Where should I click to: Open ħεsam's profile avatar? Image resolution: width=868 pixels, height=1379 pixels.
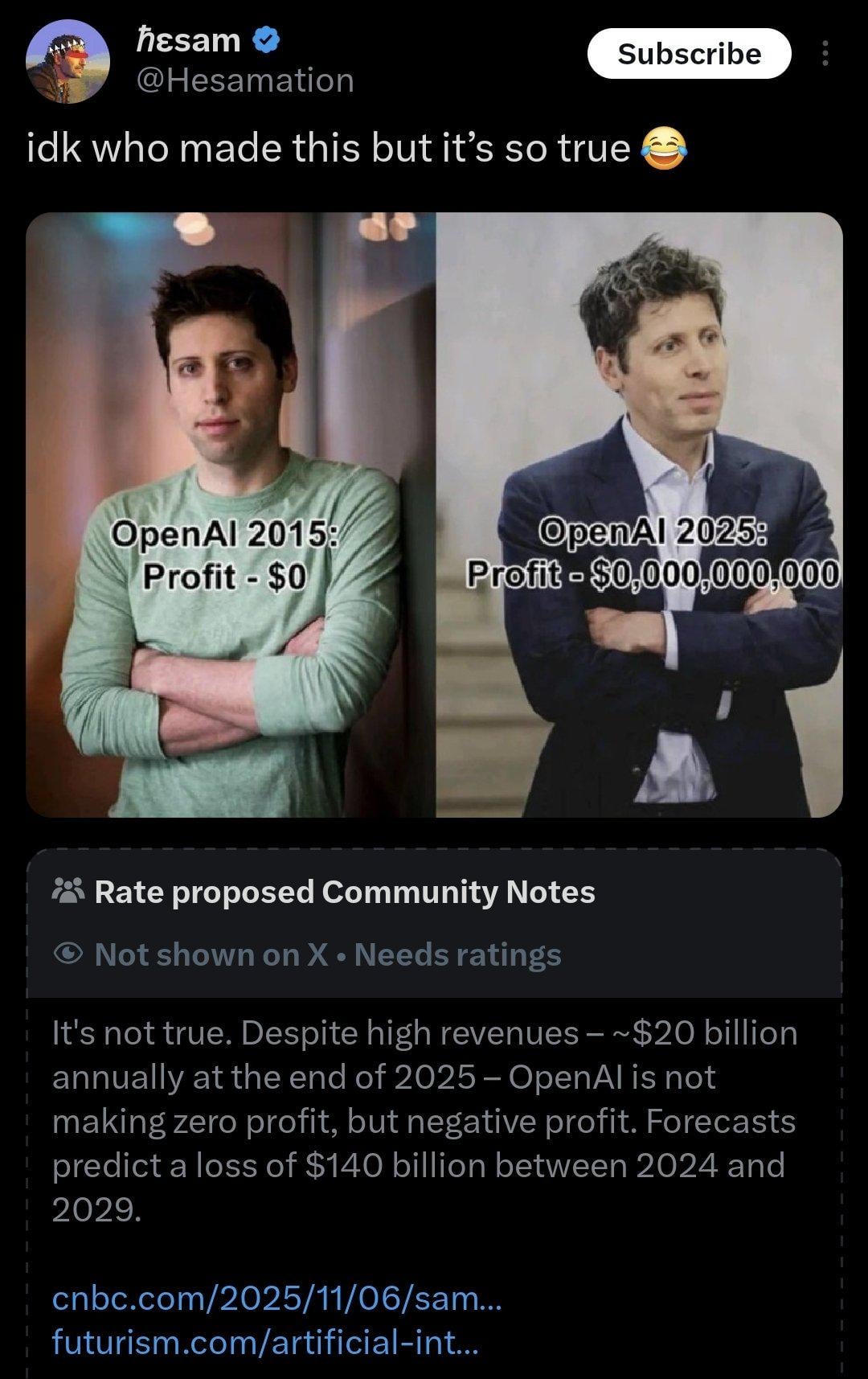tap(68, 60)
